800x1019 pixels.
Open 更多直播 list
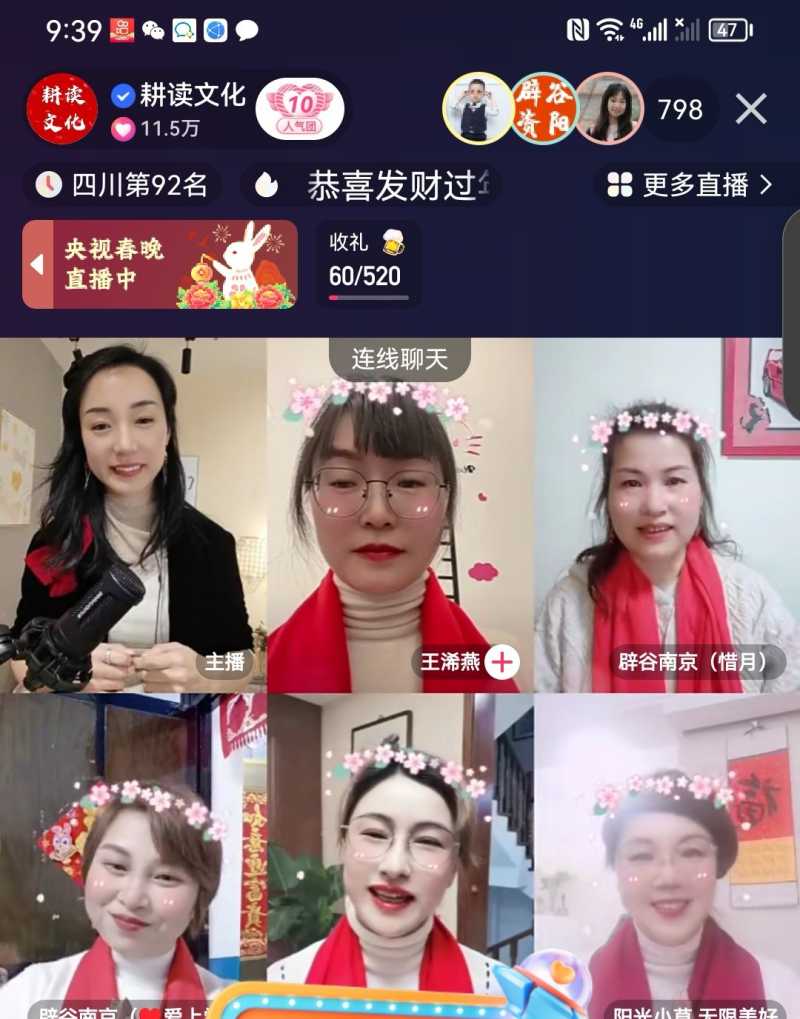pyautogui.click(x=692, y=185)
